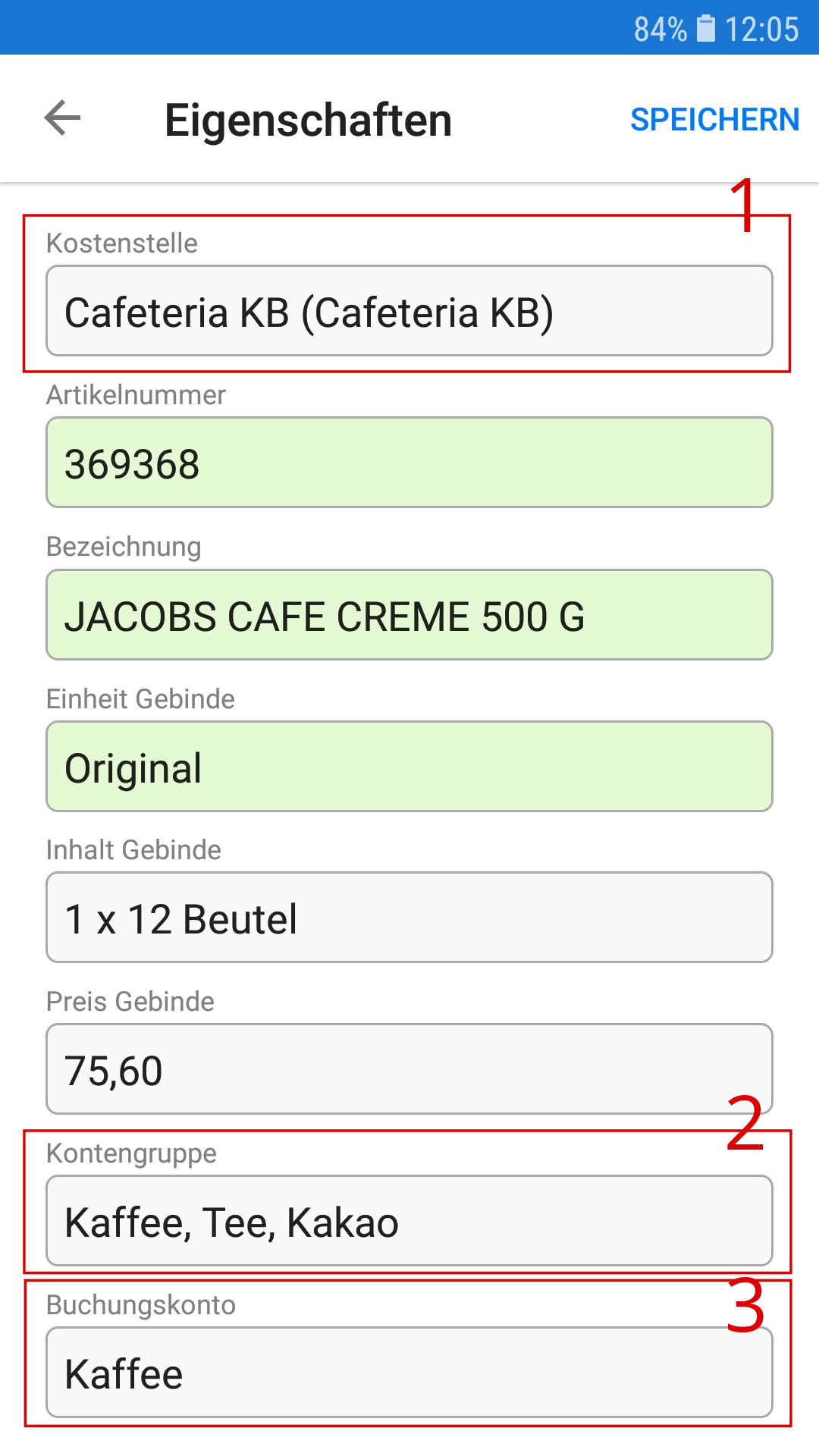This screenshot has width=819, height=1456.
Task: Edit the Artikelnummer field
Action: click(409, 463)
